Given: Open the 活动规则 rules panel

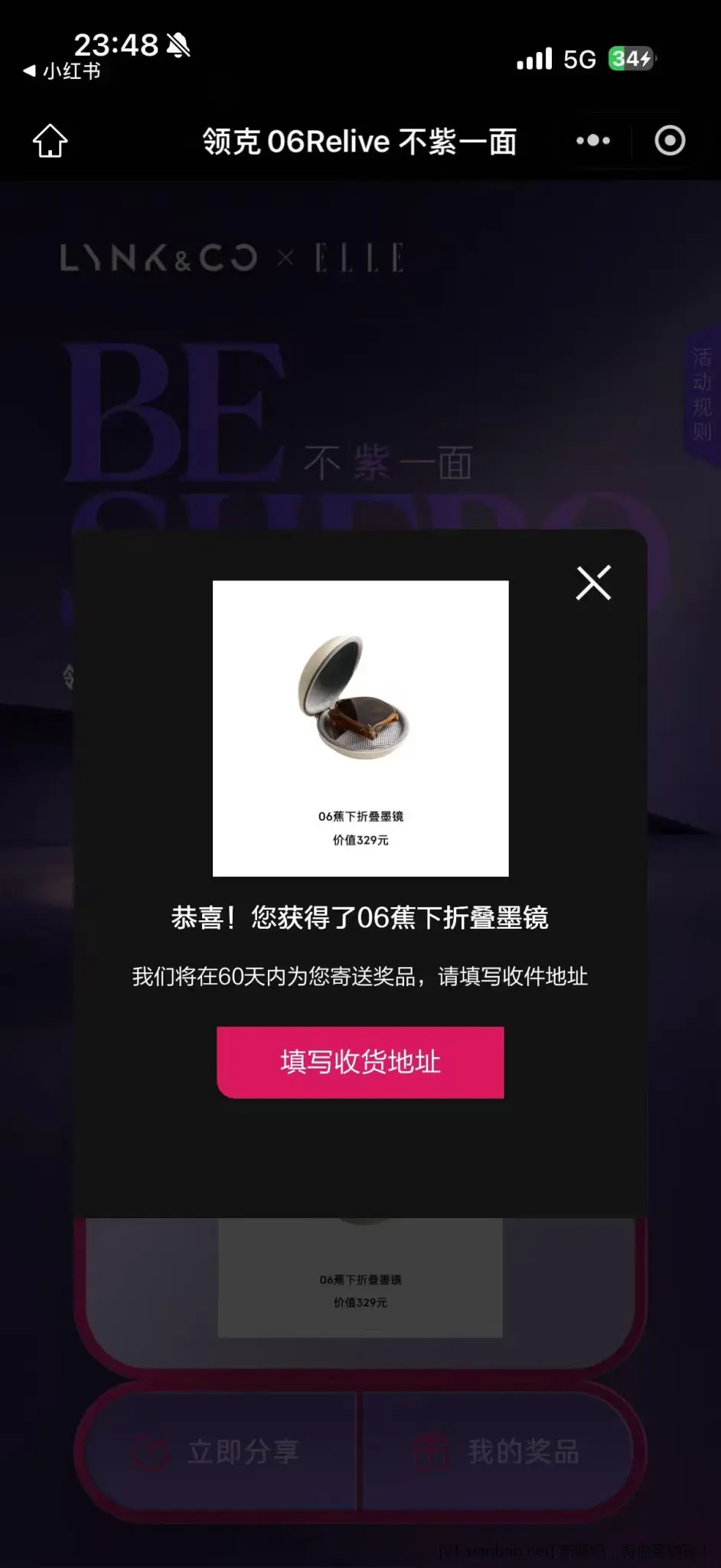Looking at the screenshot, I should (702, 390).
